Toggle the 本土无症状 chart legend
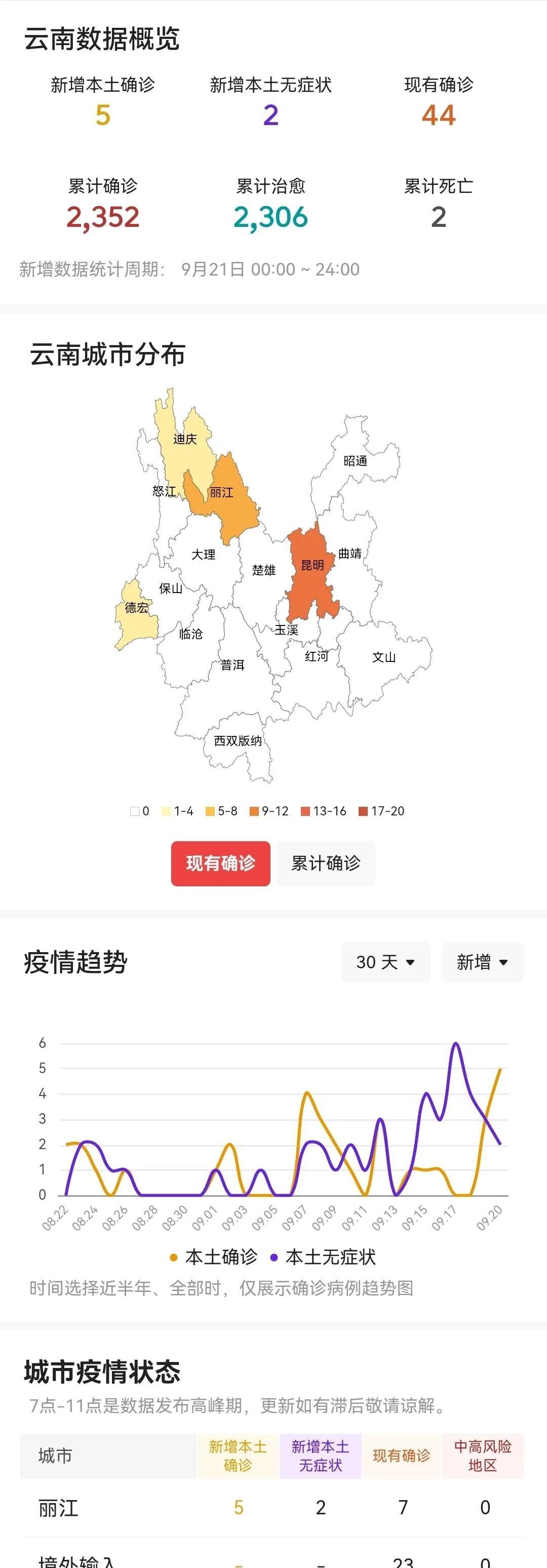The height and width of the screenshot is (1568, 547). point(323,1257)
